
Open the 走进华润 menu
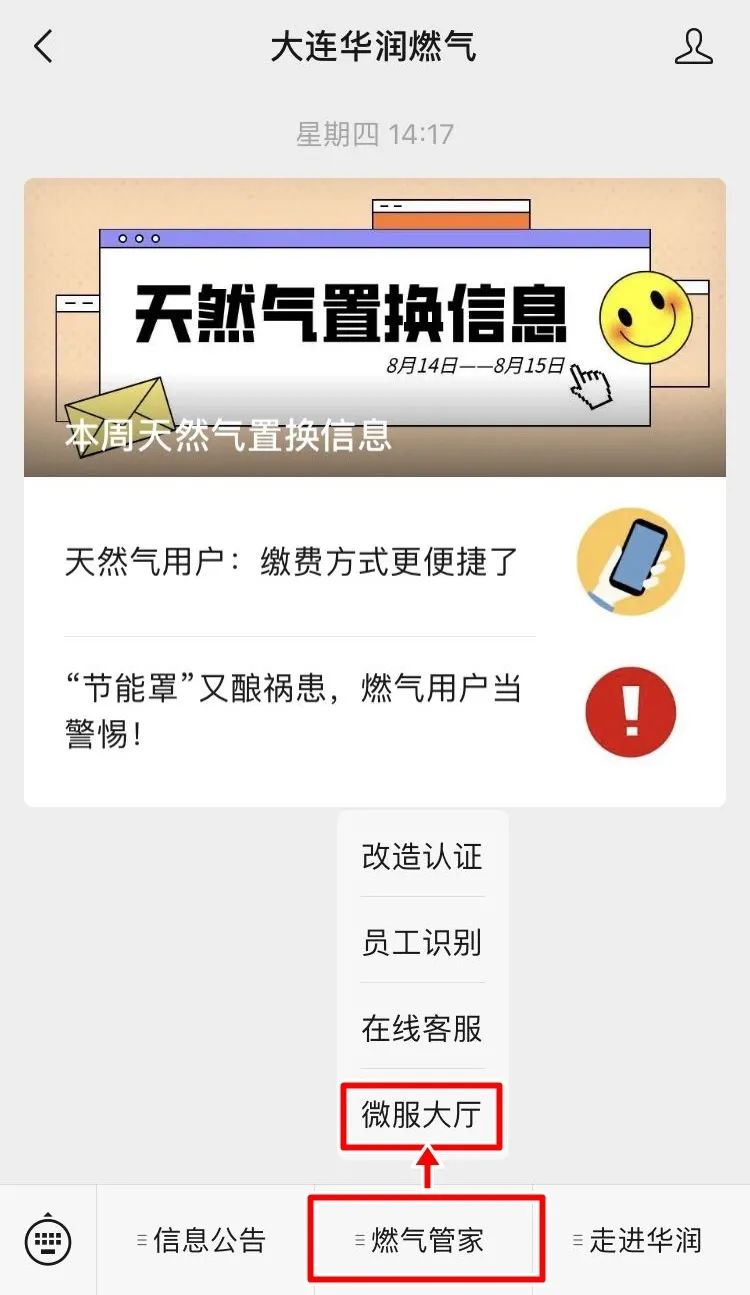(641, 1240)
